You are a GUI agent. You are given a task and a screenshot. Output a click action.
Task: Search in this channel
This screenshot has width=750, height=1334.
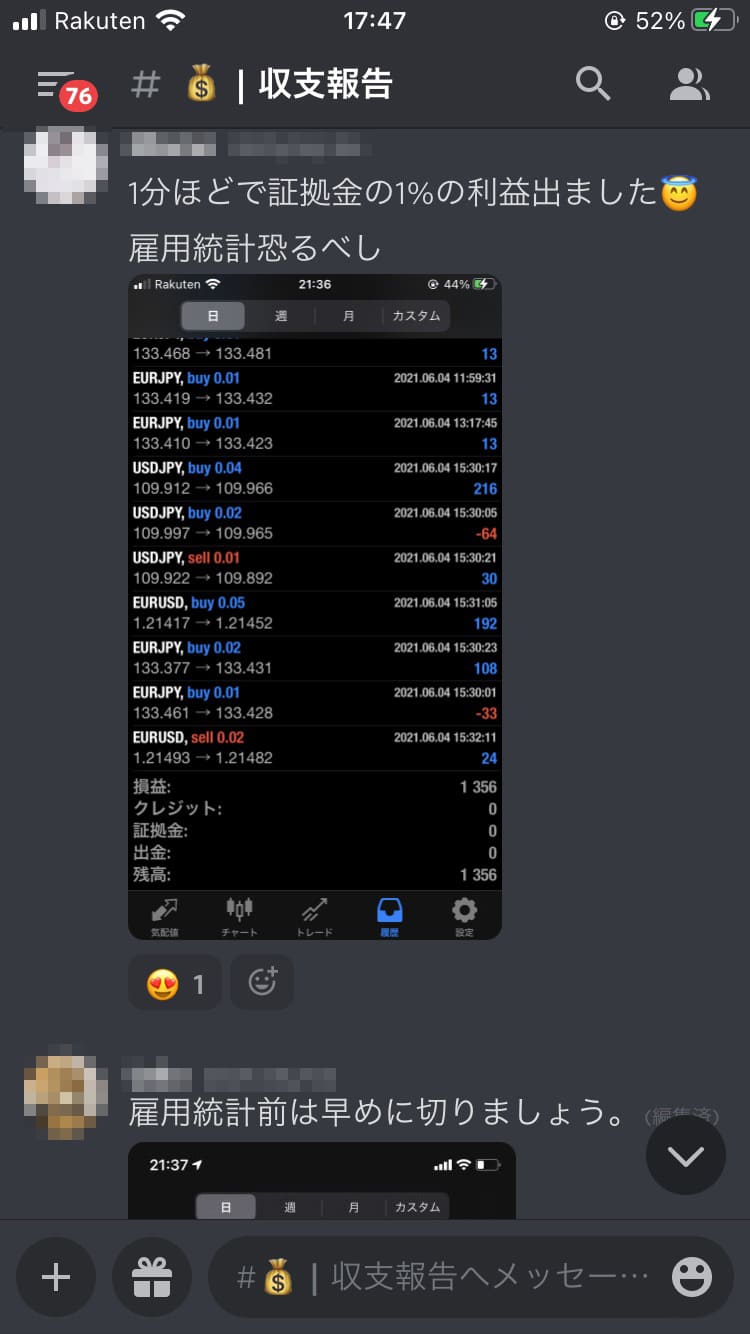pyautogui.click(x=593, y=85)
